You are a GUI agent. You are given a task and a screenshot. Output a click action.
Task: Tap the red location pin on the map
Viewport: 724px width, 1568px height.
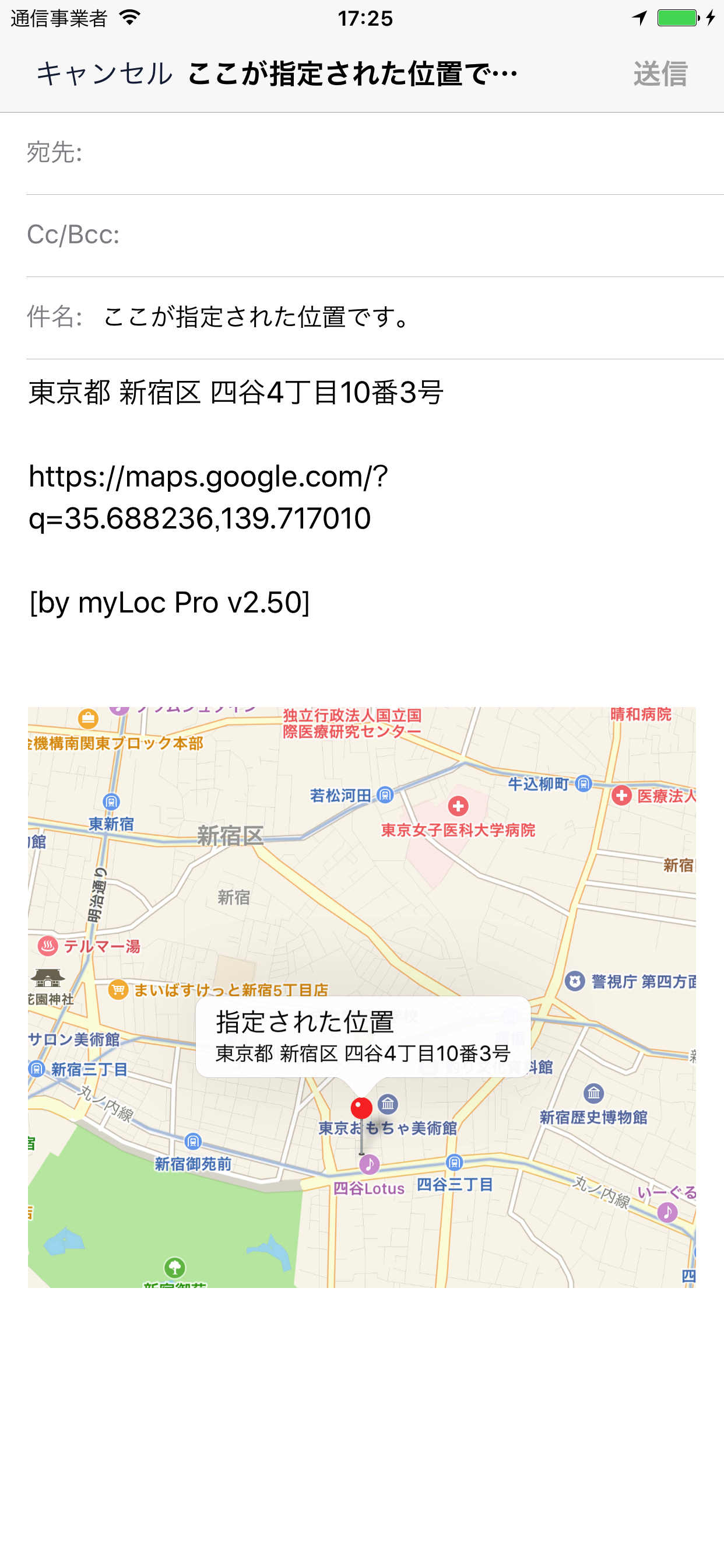pos(361,1109)
